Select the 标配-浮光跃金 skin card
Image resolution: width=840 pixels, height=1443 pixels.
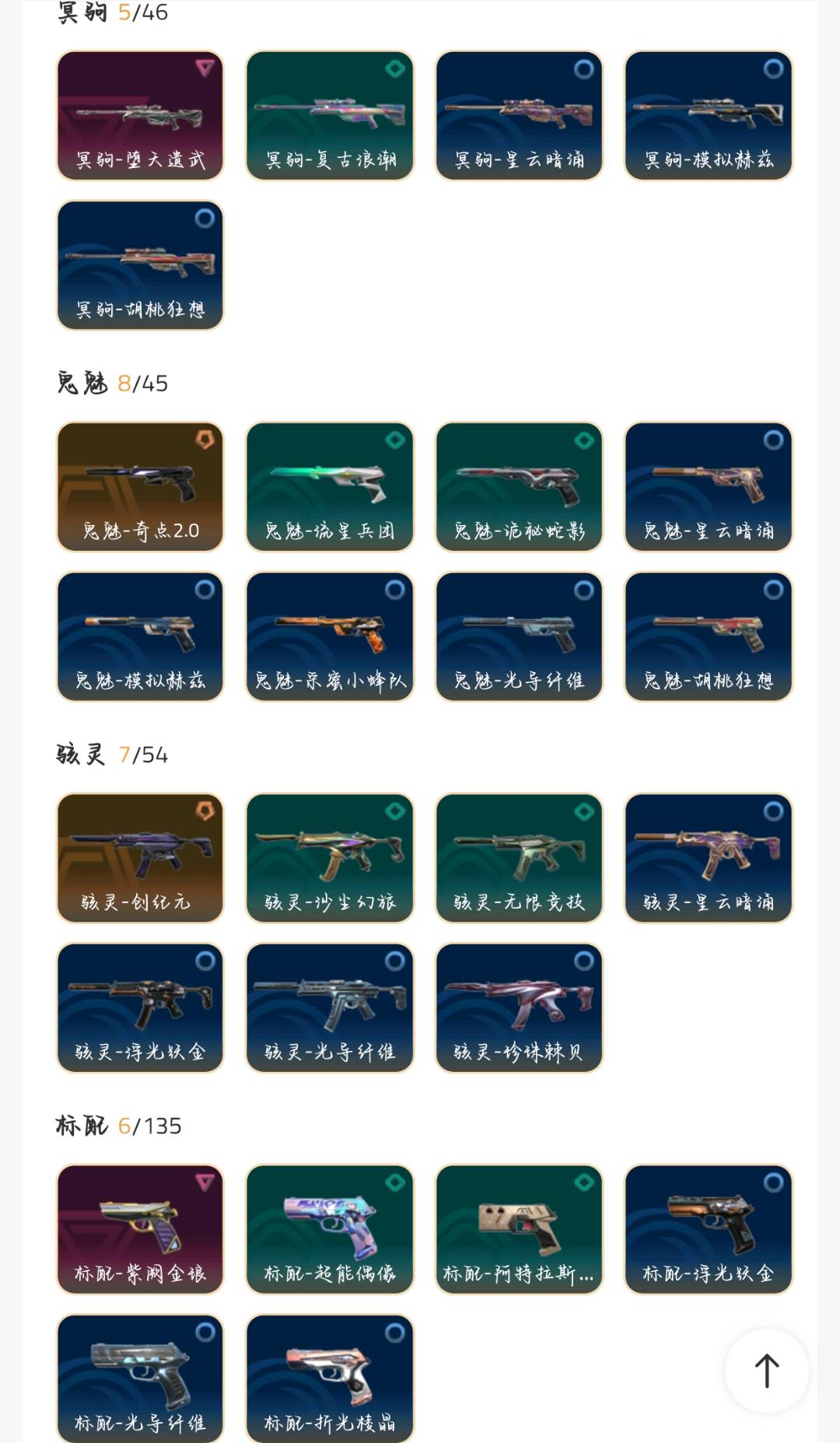coord(709,1229)
